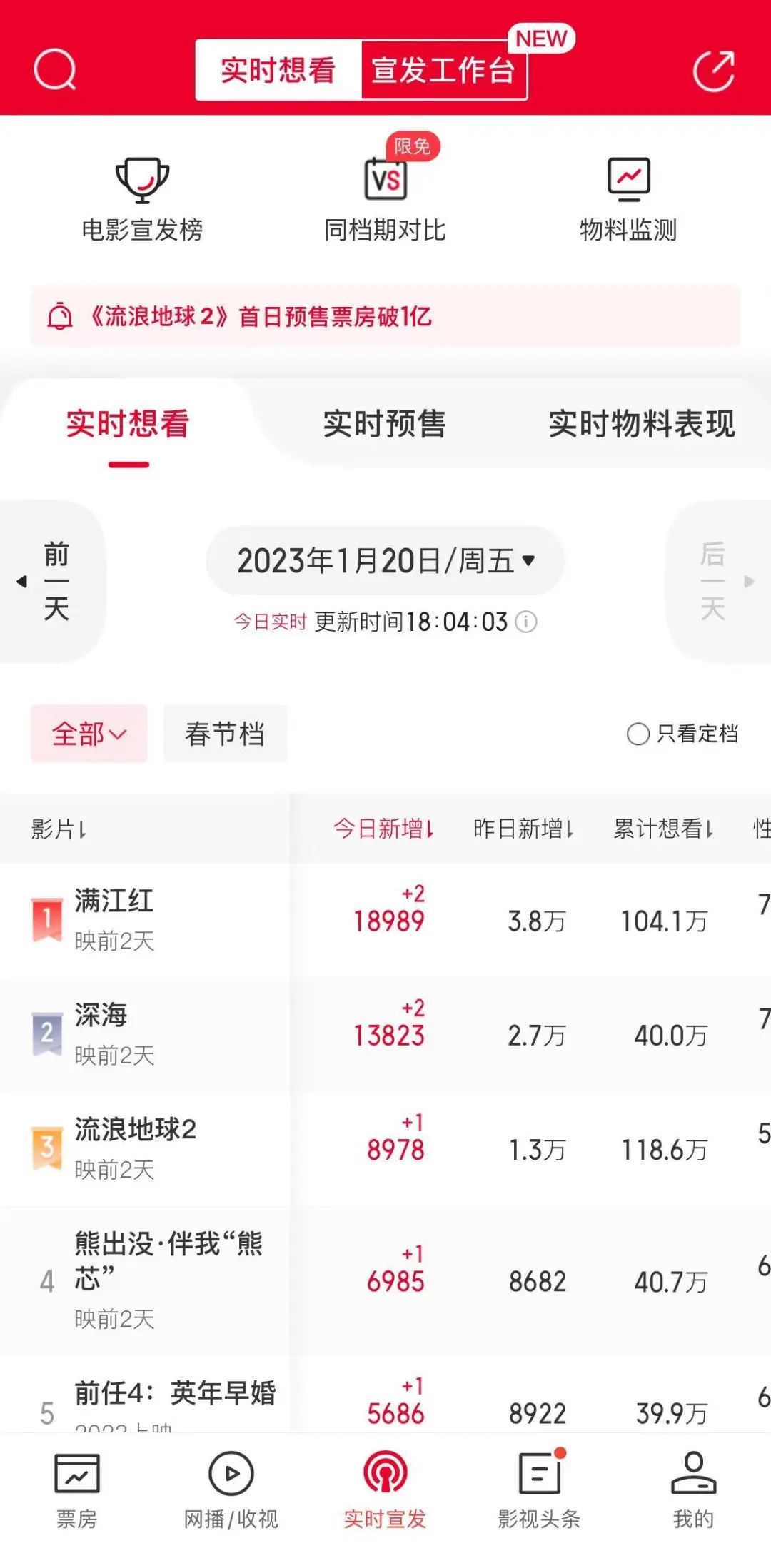
Task: Enable 只看定档 option
Action: (682, 734)
